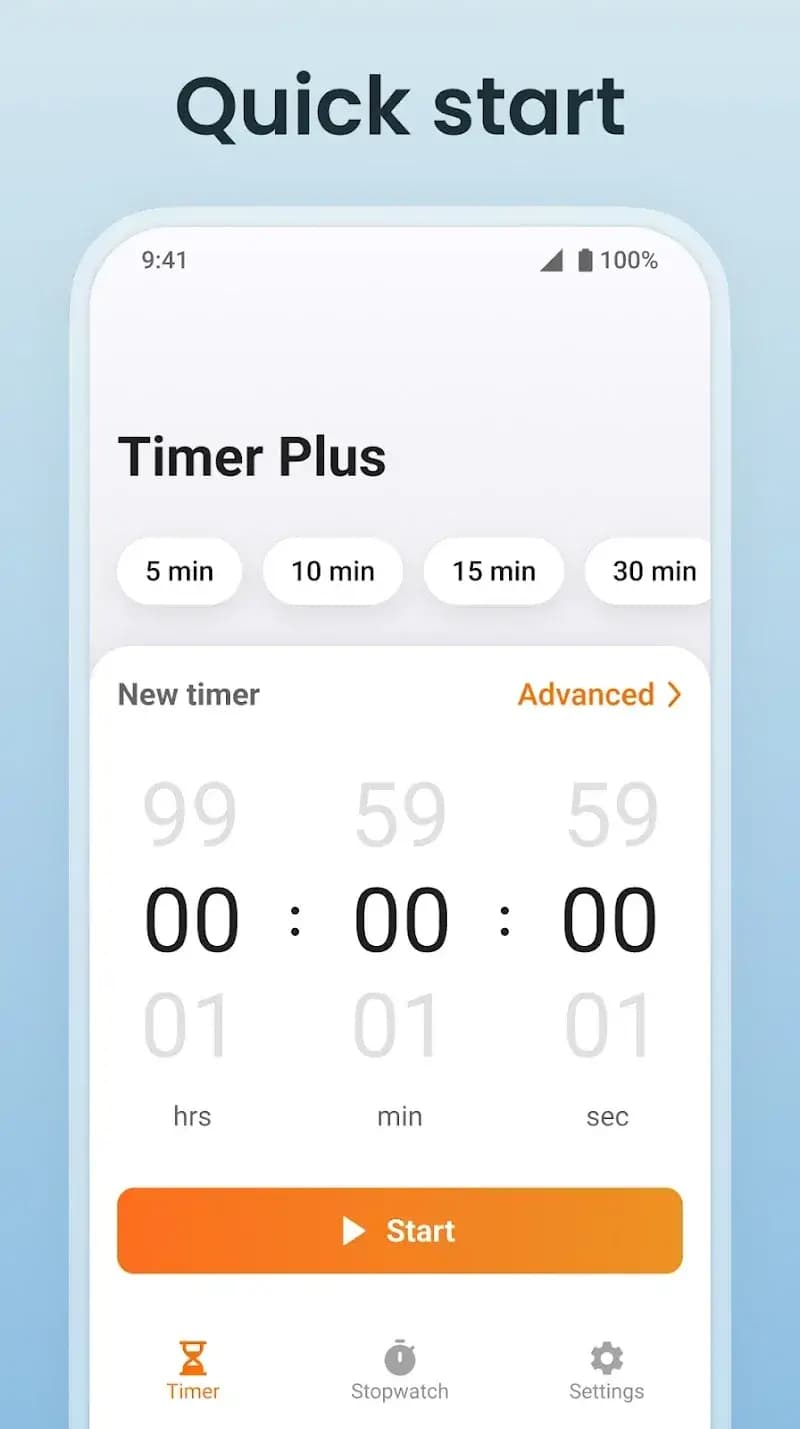The height and width of the screenshot is (1429, 800).
Task: Open Settings via the gear icon
Action: tap(606, 1355)
